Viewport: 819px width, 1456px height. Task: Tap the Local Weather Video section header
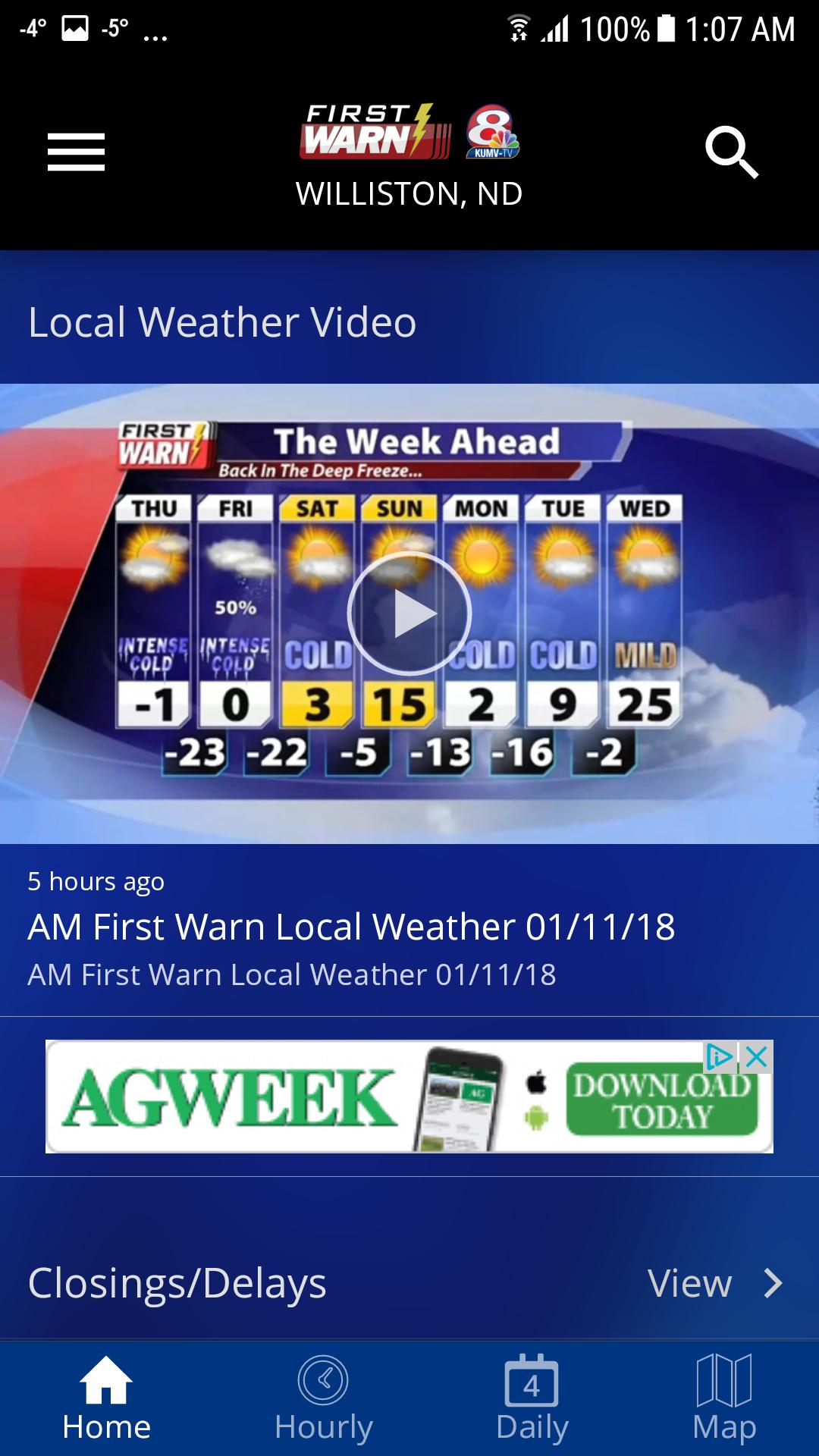221,322
